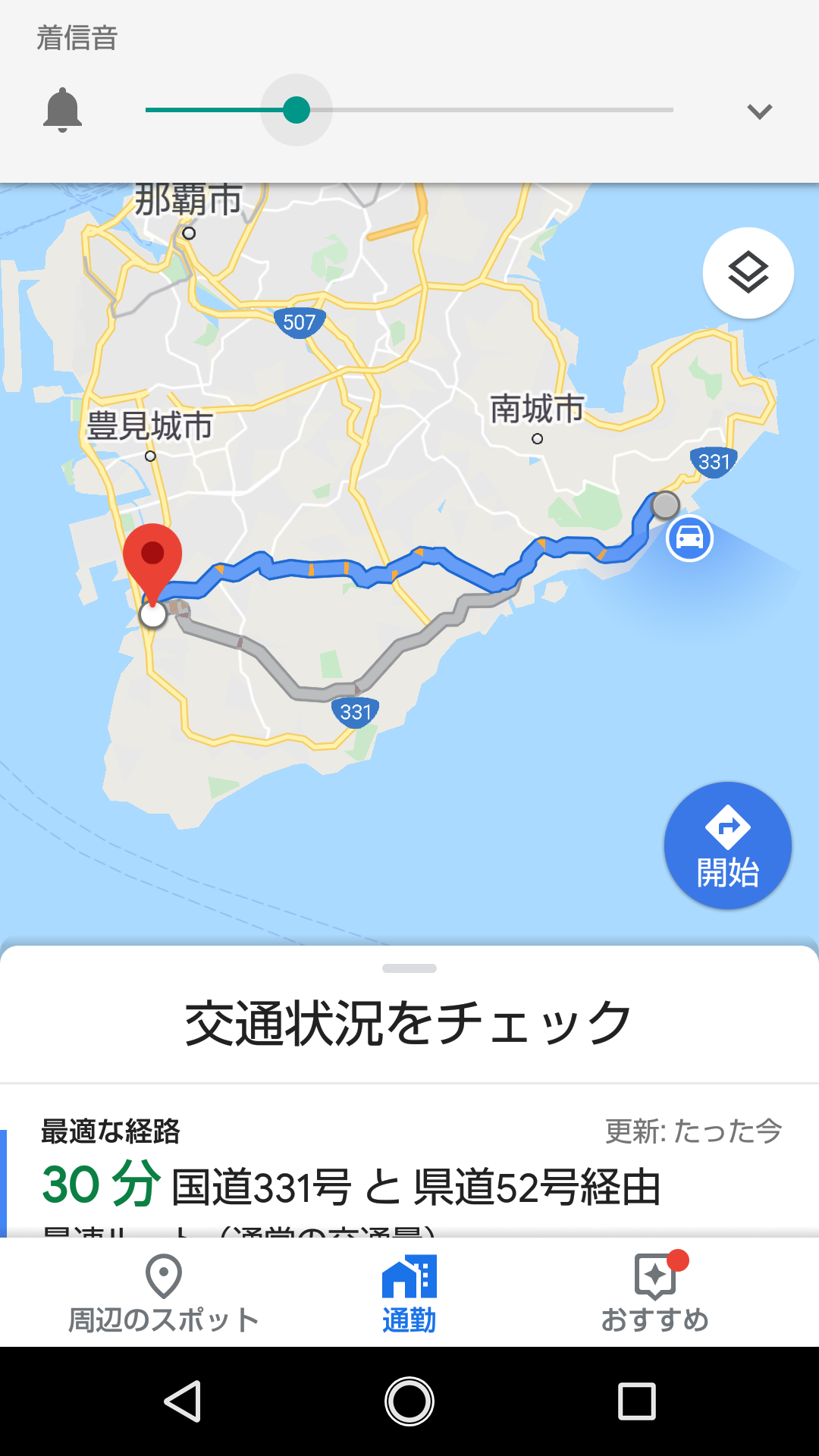Open the map layers button

point(748,273)
